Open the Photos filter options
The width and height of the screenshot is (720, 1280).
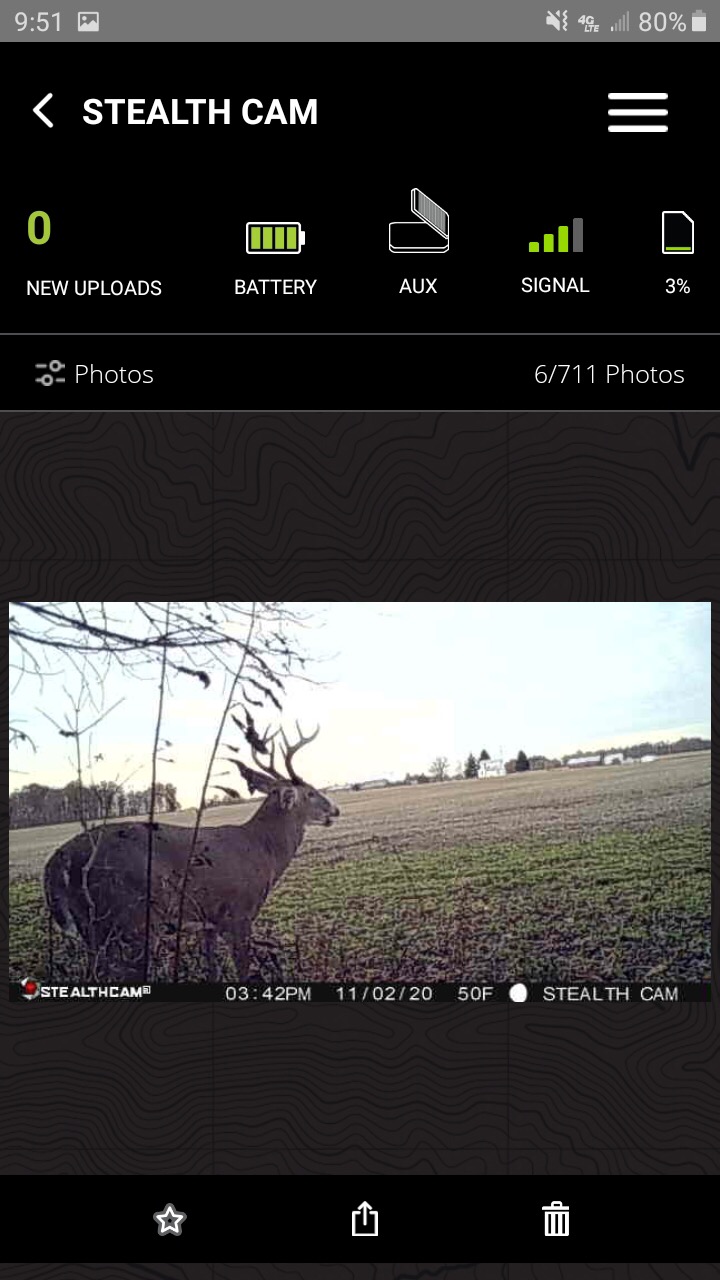point(94,374)
